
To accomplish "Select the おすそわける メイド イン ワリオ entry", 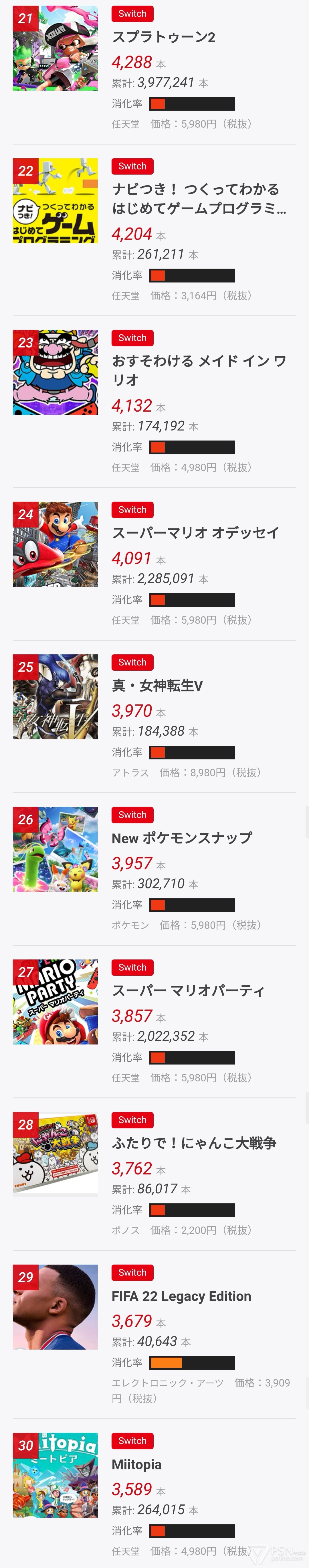I will click(198, 370).
